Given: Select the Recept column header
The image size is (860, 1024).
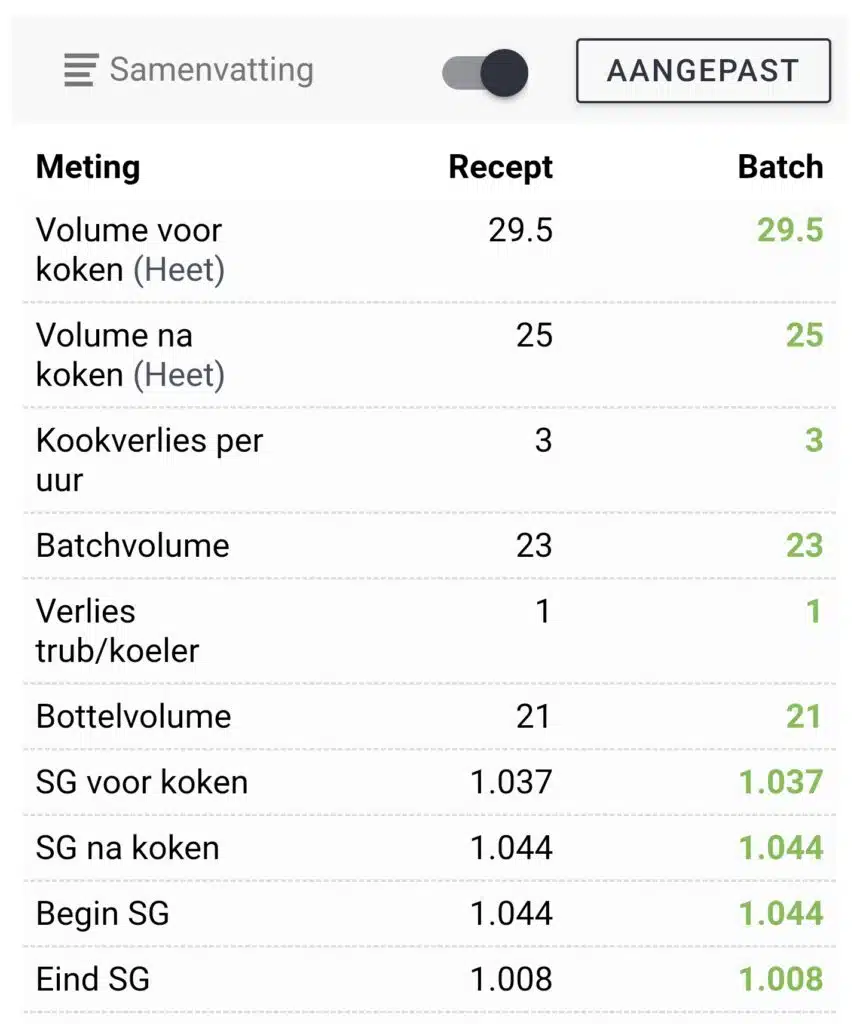Looking at the screenshot, I should 501,166.
